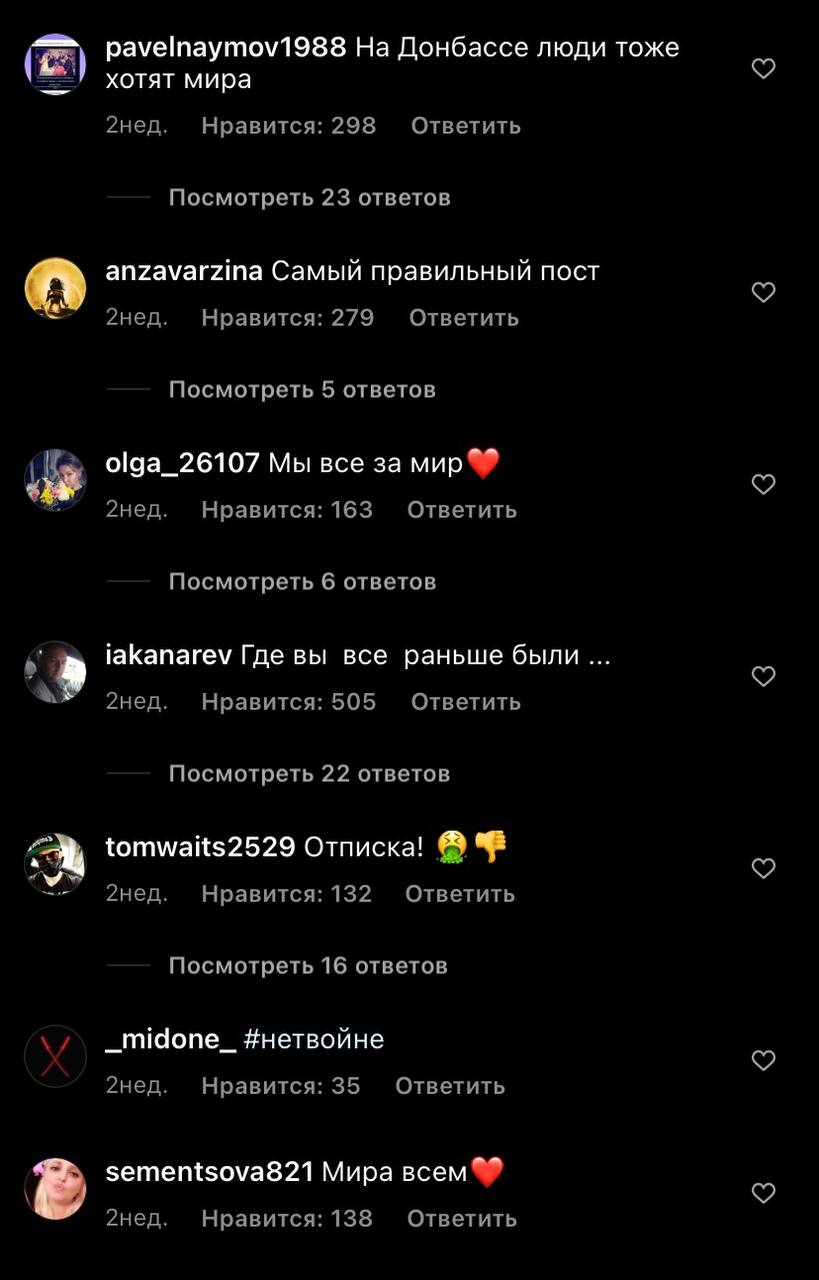
Task: Show 6 replies under olga_26107's comment
Action: 302,582
